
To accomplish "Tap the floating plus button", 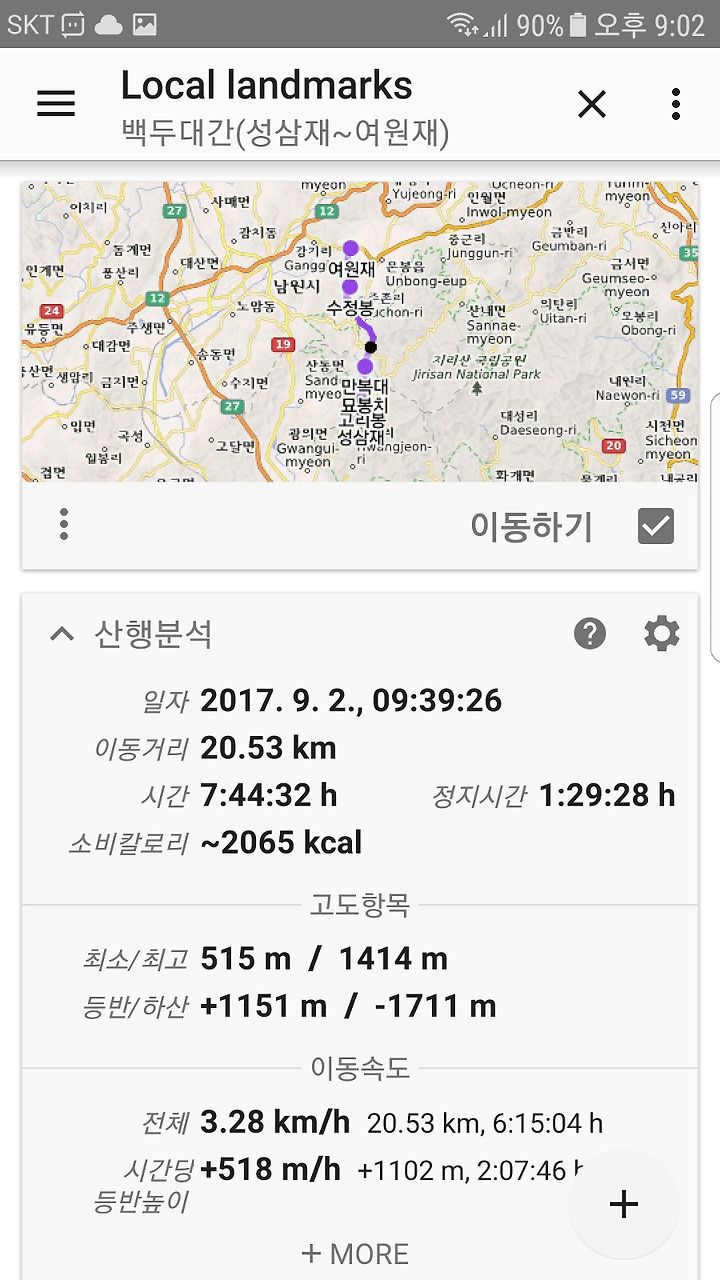I will tap(624, 1204).
